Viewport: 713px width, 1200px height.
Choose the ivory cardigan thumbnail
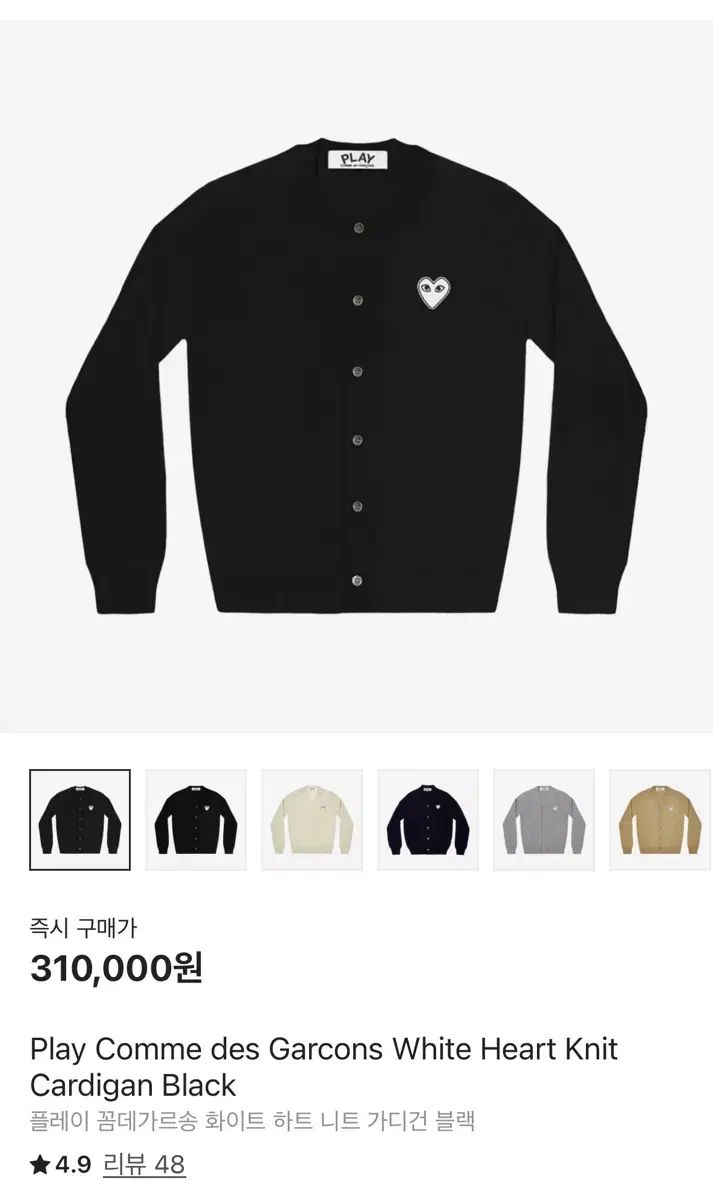[x=312, y=820]
